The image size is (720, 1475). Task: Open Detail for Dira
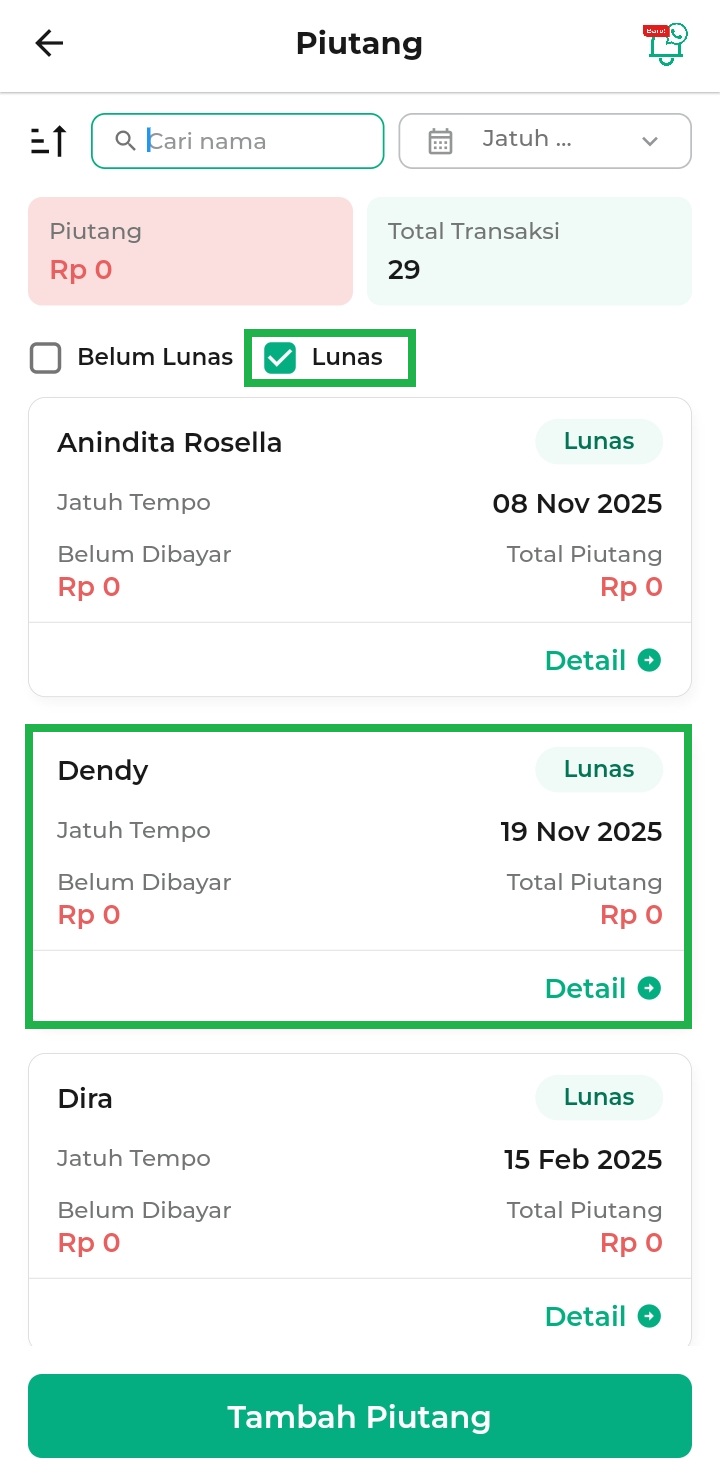coord(602,1317)
